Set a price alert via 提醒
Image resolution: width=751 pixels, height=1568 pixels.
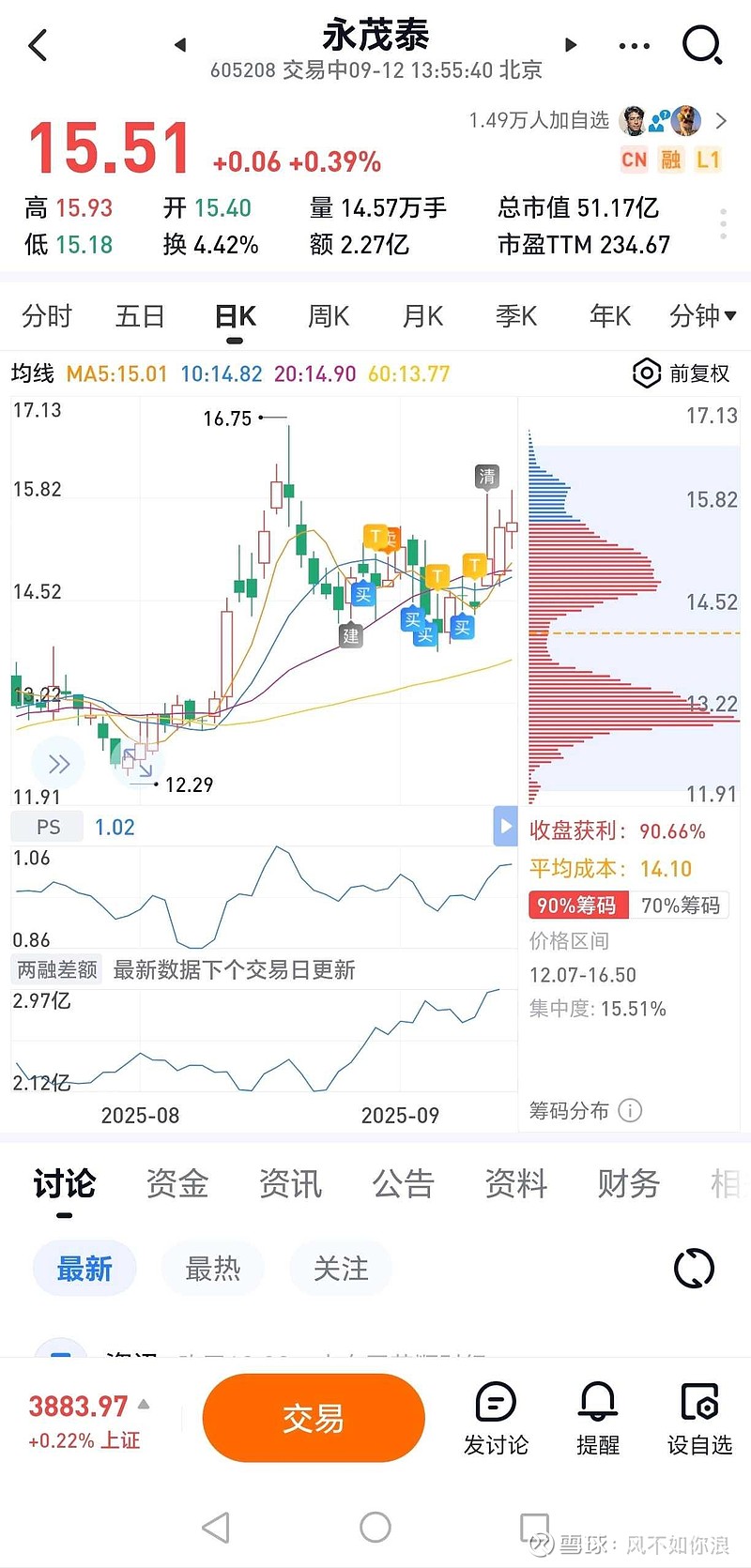tap(598, 1419)
